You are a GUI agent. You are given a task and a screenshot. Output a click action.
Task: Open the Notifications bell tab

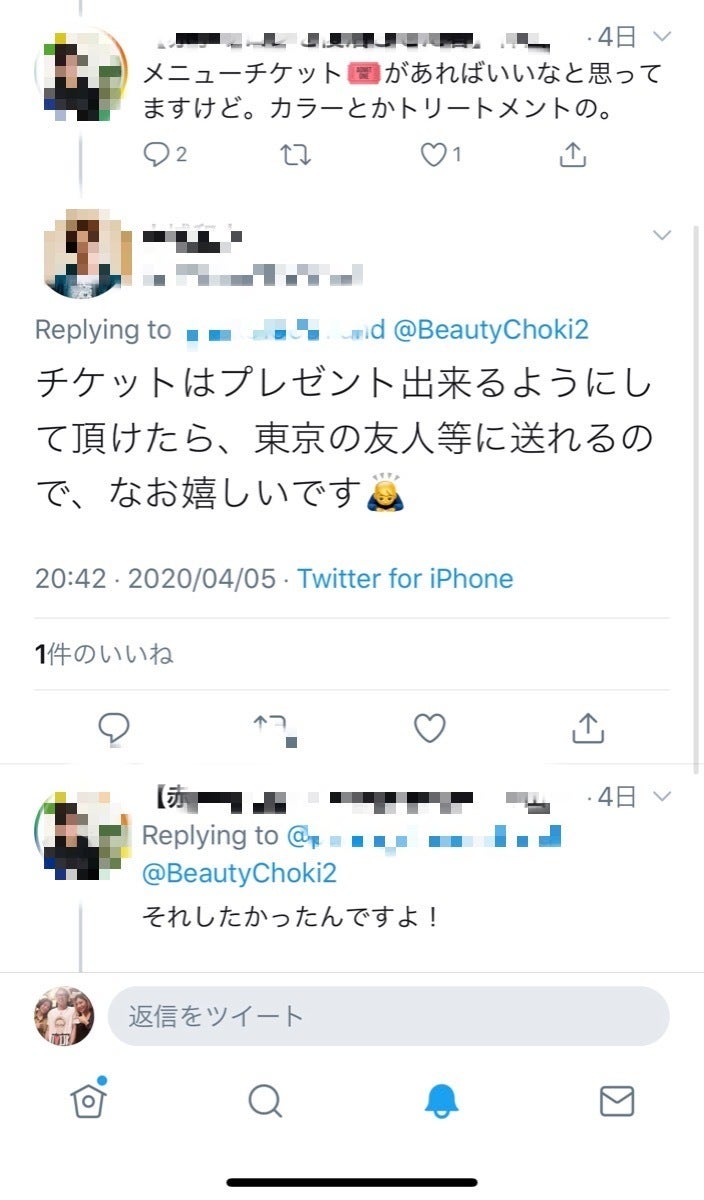click(441, 1101)
